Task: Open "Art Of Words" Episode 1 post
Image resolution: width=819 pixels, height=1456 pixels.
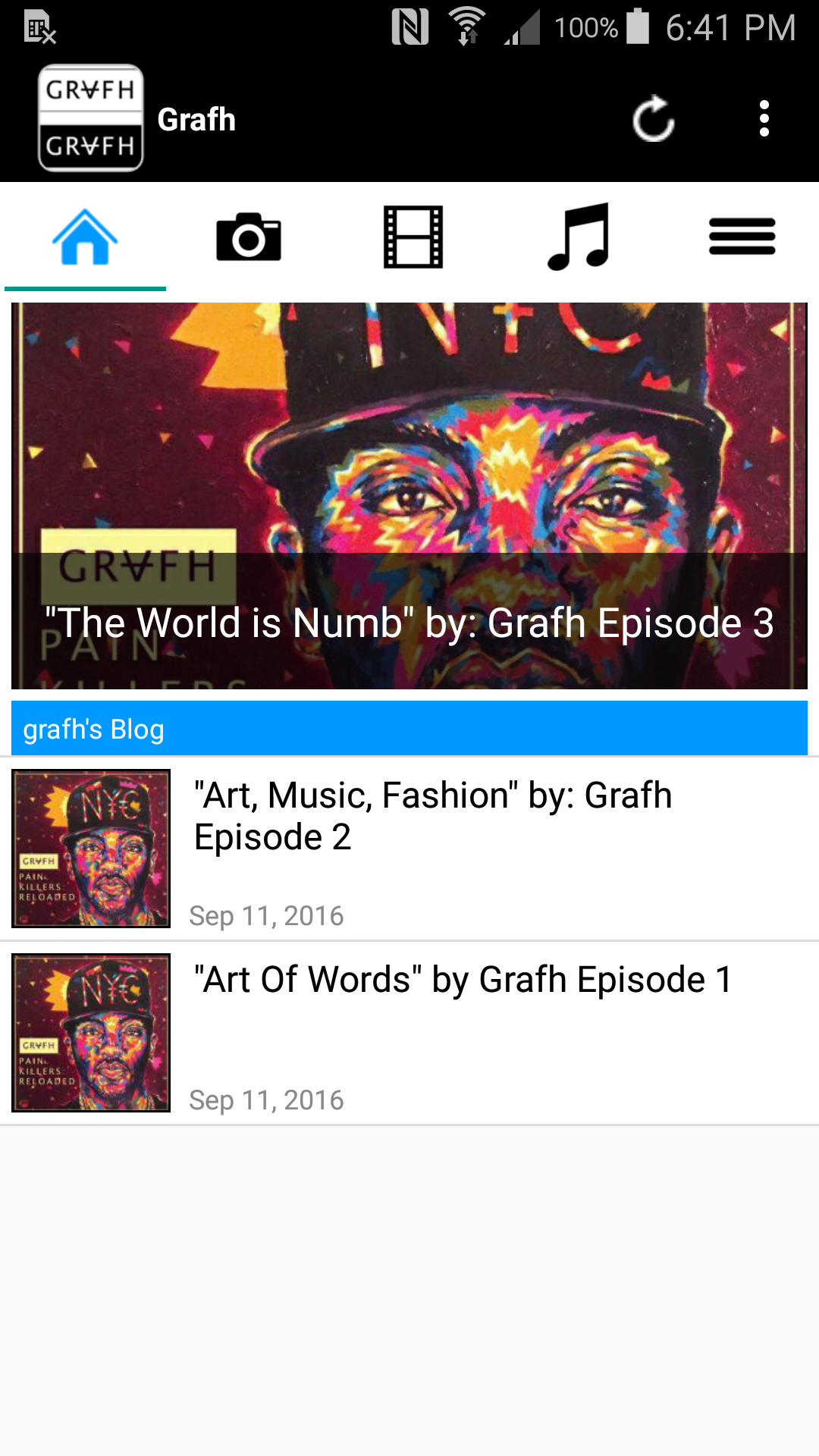Action: coord(463,980)
